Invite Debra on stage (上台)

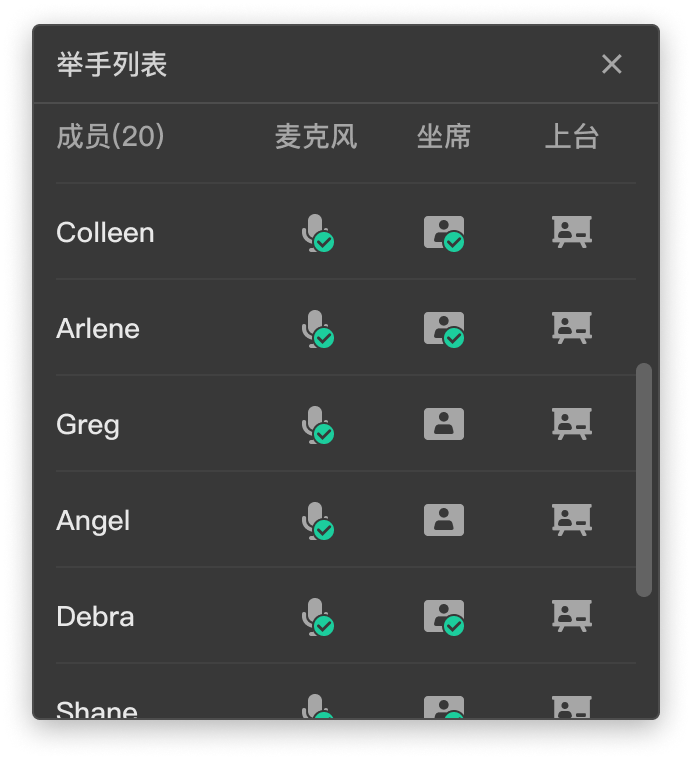(572, 616)
